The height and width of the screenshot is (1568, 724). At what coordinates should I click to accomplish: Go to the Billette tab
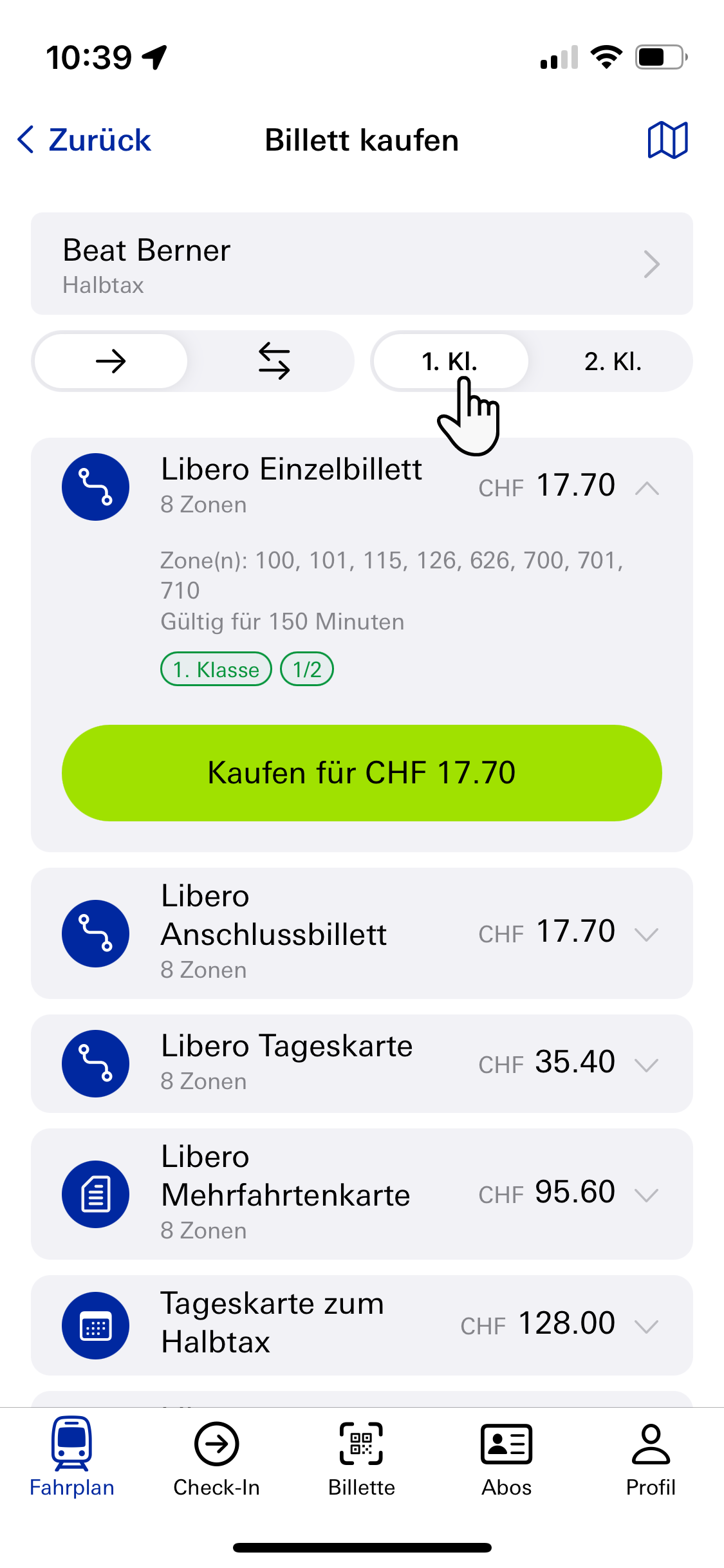click(x=362, y=1457)
